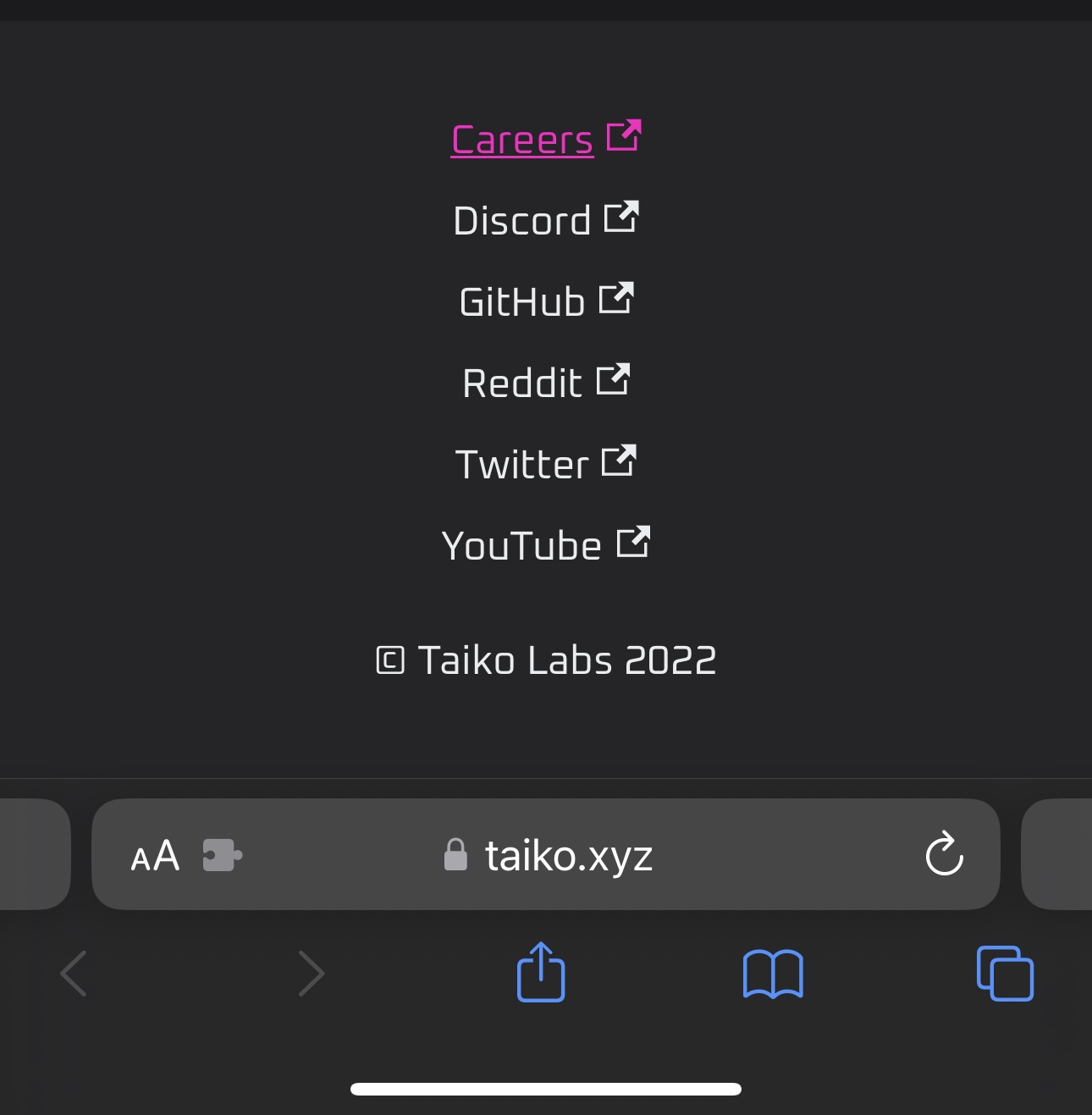Tap the AA text size icon
The width and height of the screenshot is (1092, 1115).
156,856
